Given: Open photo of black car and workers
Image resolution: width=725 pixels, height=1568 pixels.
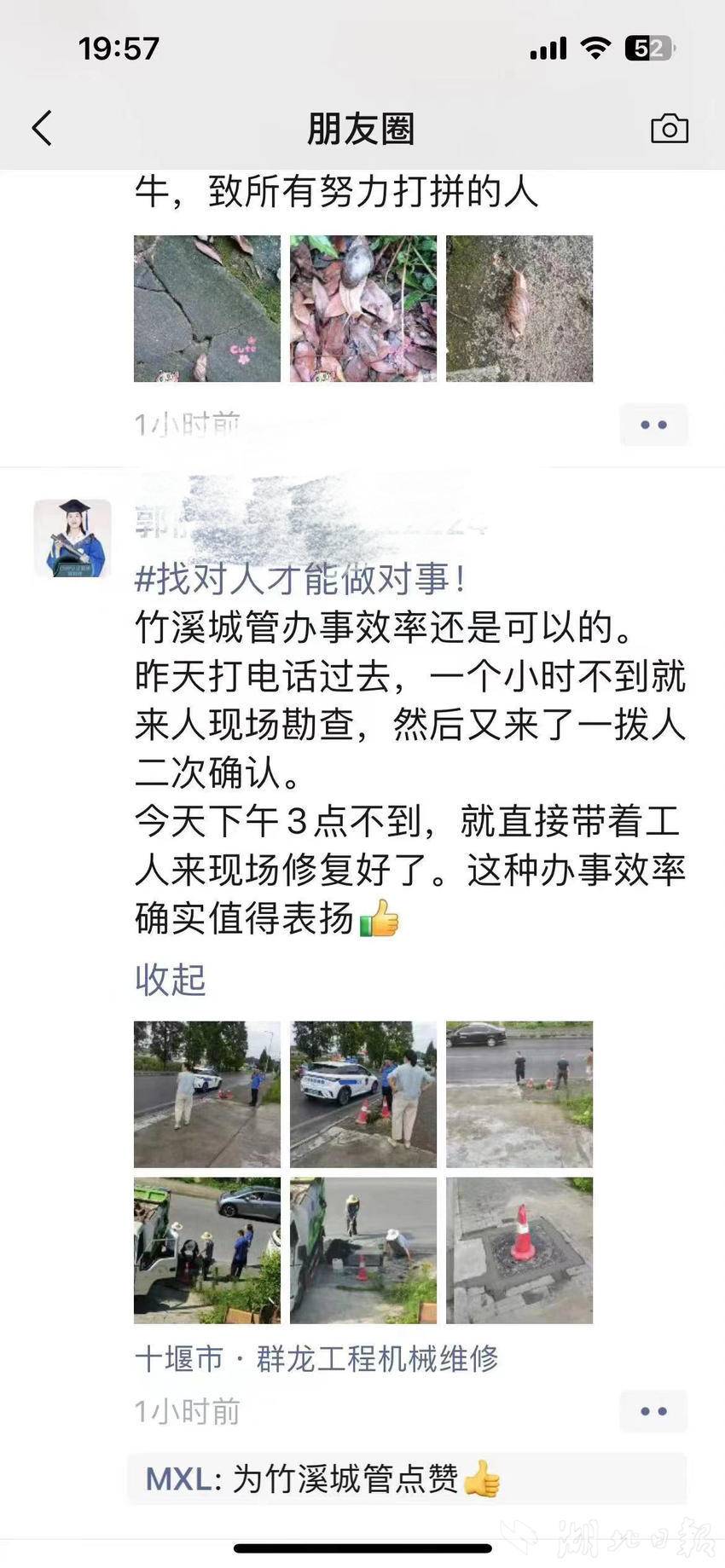Looking at the screenshot, I should click(x=519, y=1094).
